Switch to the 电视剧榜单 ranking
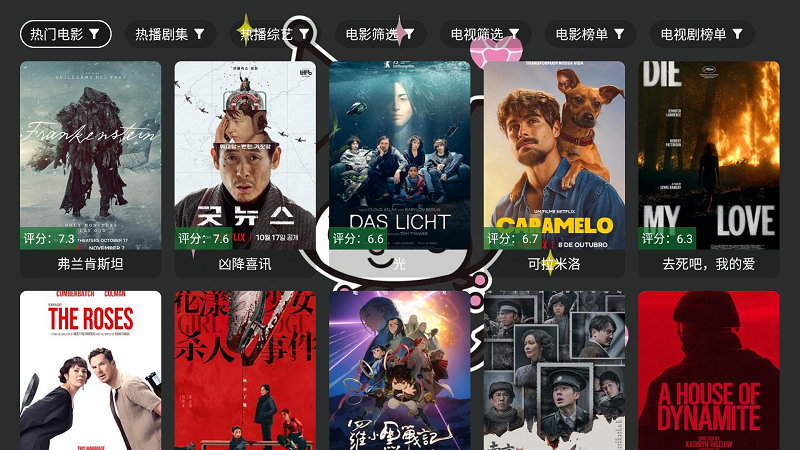 (x=701, y=34)
